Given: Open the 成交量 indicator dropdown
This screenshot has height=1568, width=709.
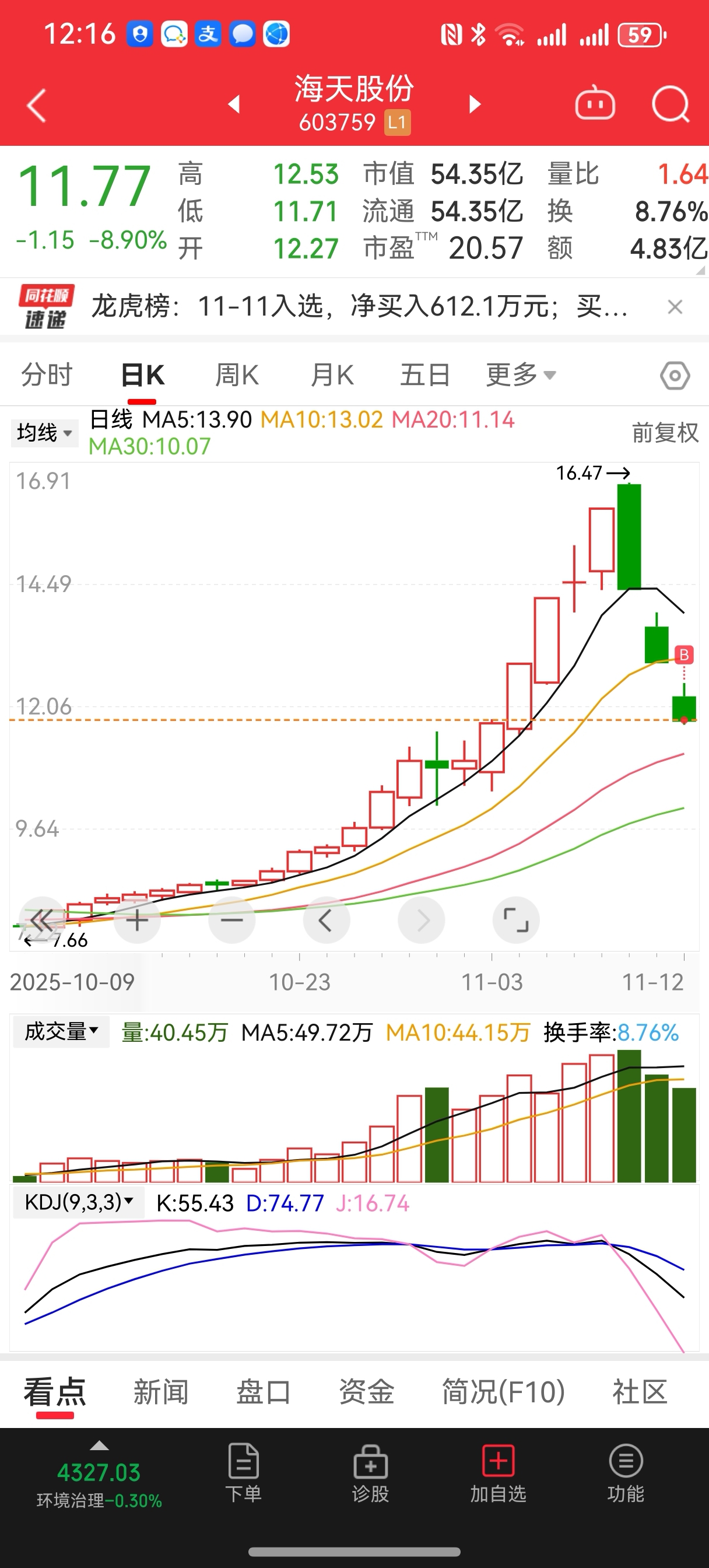Looking at the screenshot, I should click(61, 1032).
